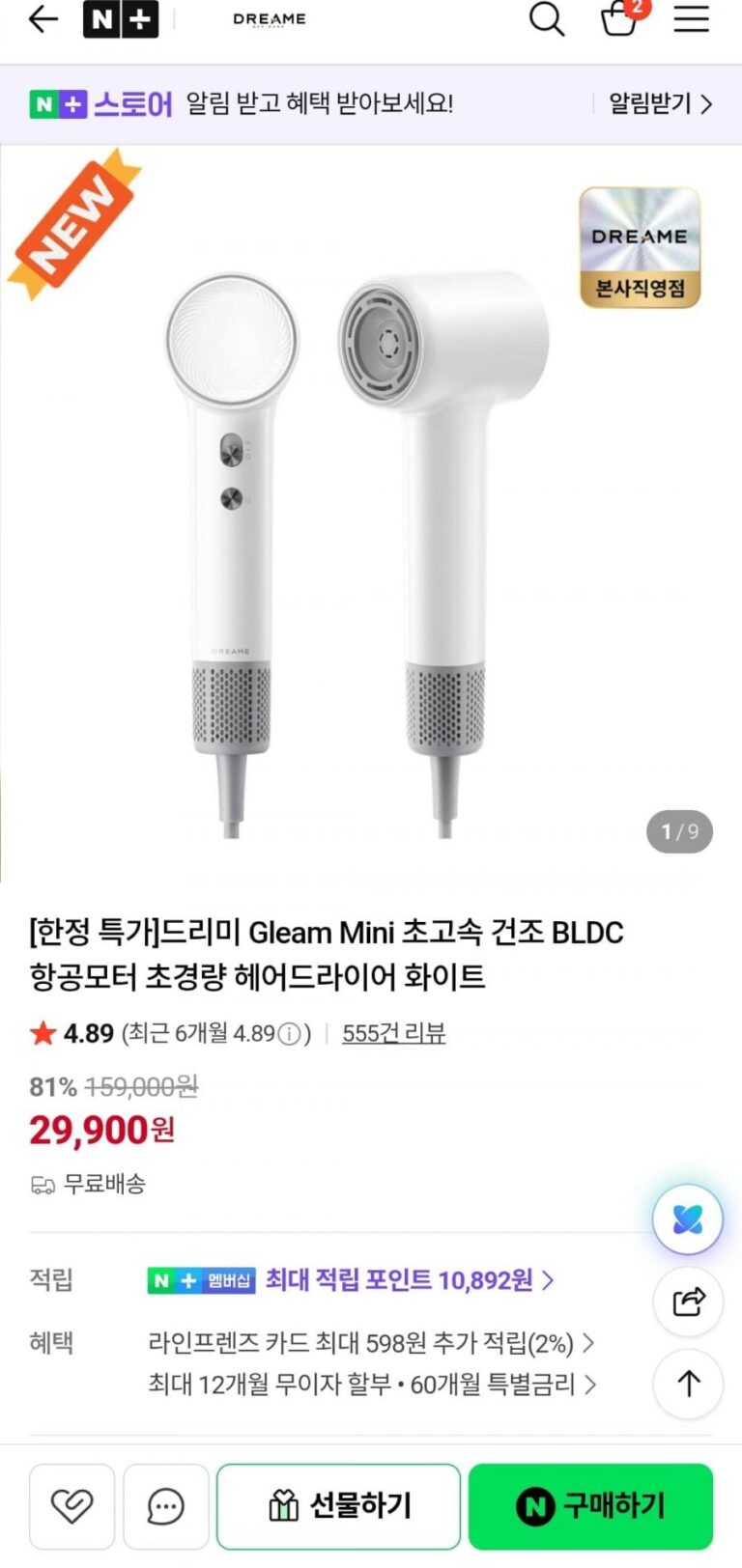742x1568 pixels.
Task: Open the hamburger menu
Action: 691,18
